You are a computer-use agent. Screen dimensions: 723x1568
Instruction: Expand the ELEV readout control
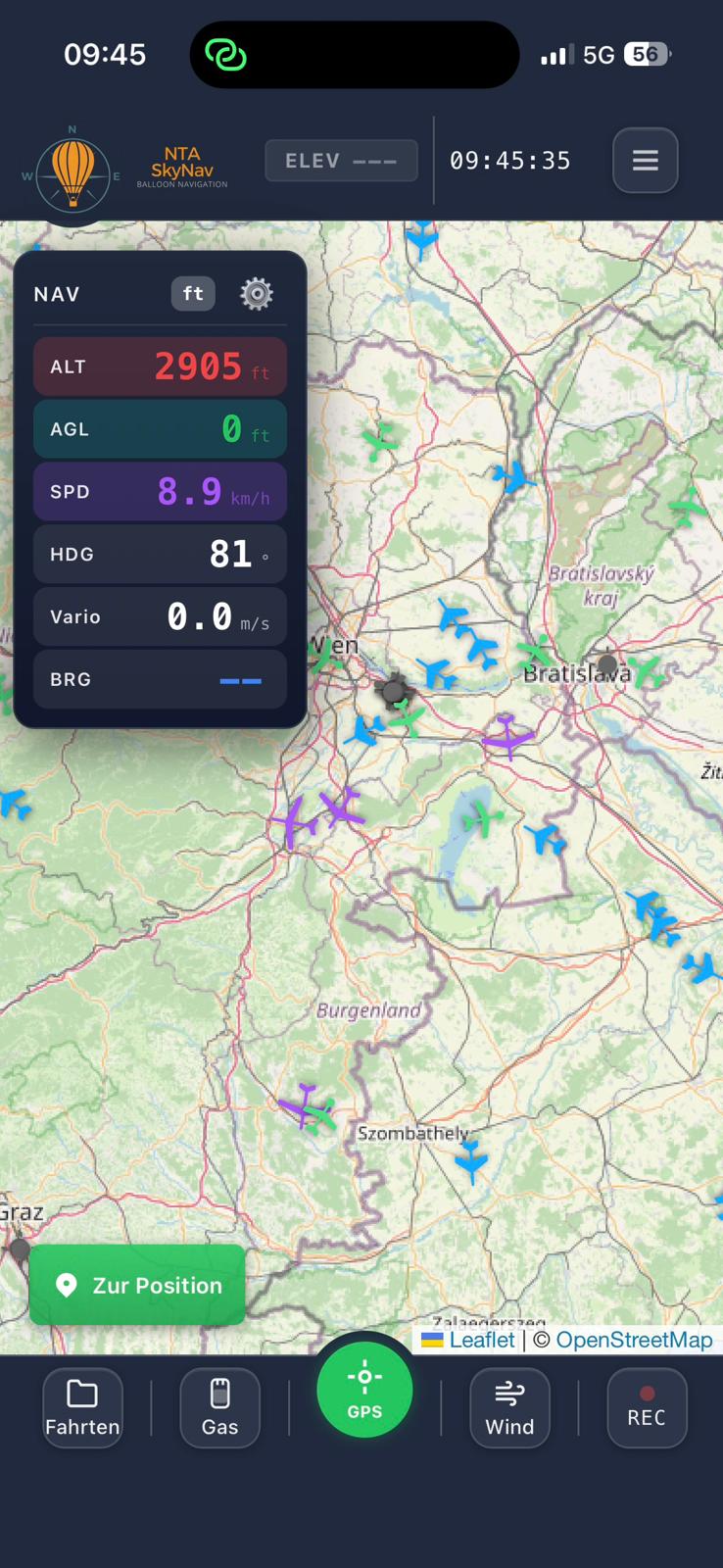[x=341, y=160]
